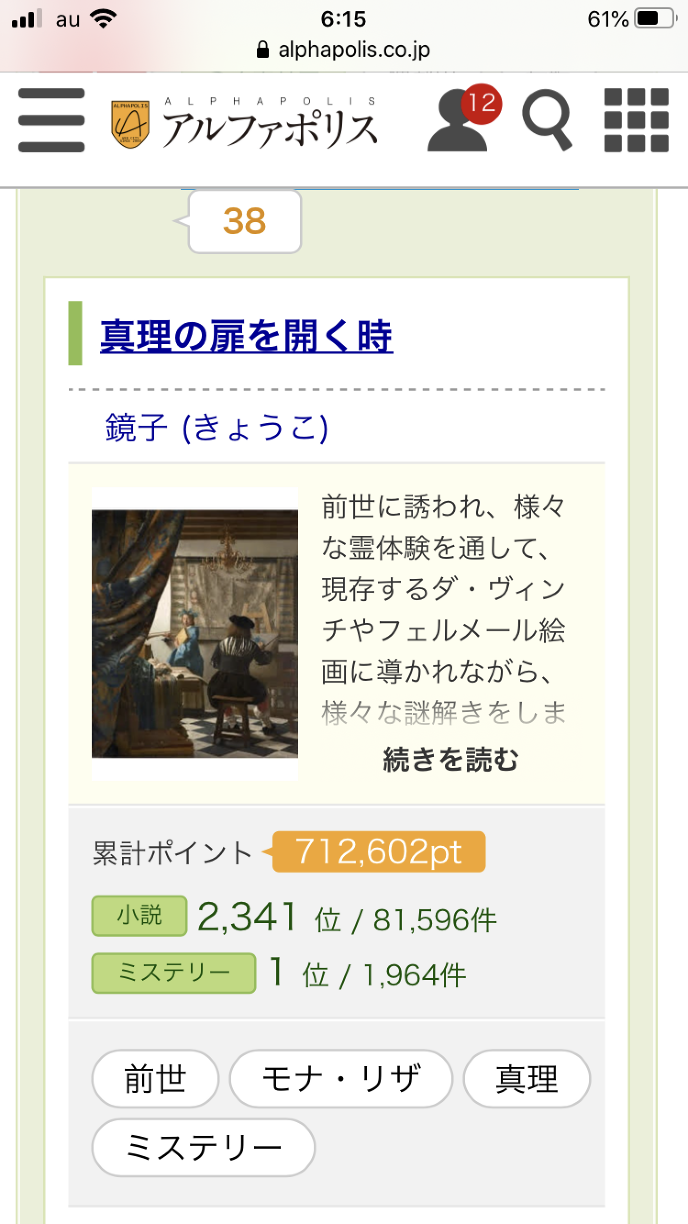The image size is (688, 1224).
Task: Expand the description with 続きを読む
Action: point(450,760)
